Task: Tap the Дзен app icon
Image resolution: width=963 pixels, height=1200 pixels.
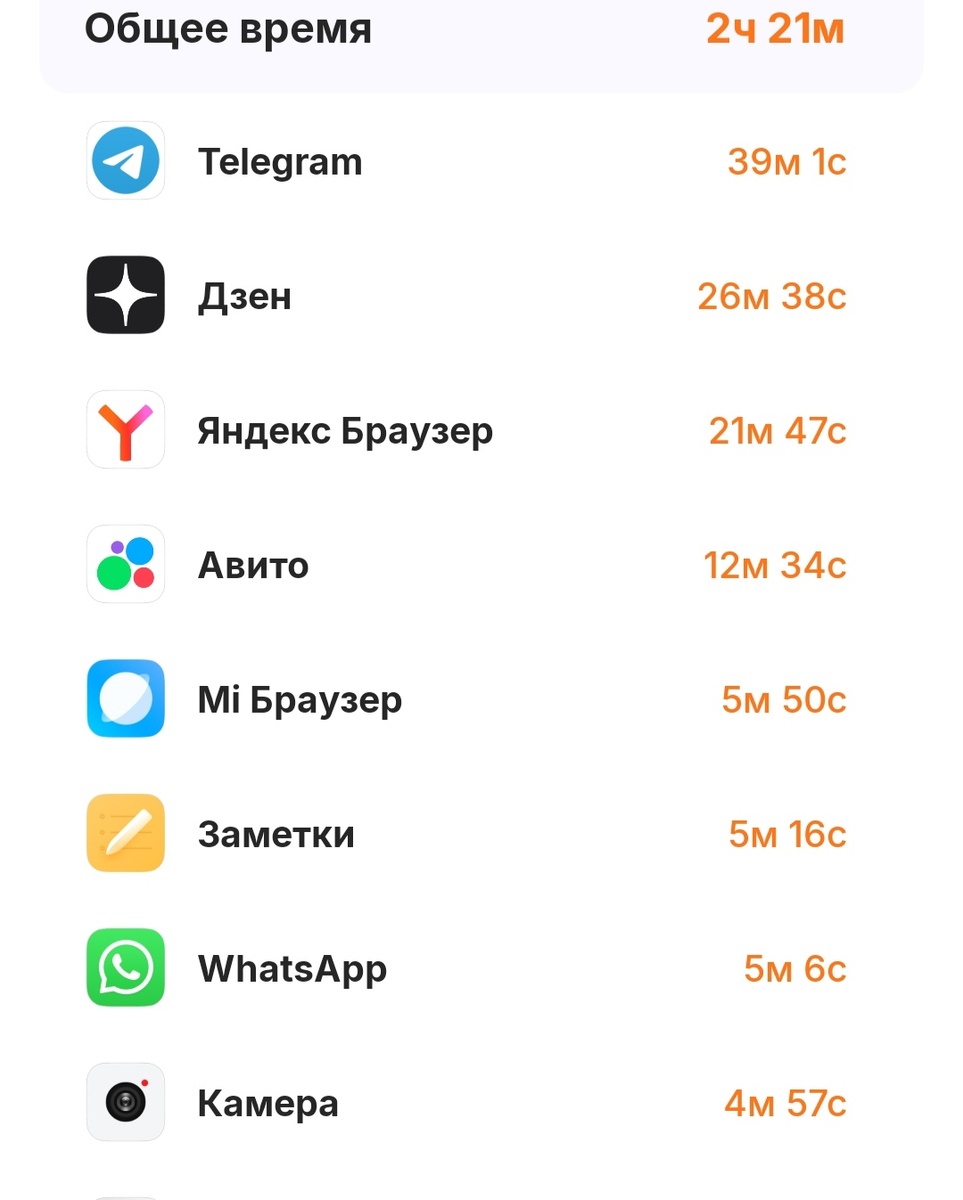Action: [125, 295]
